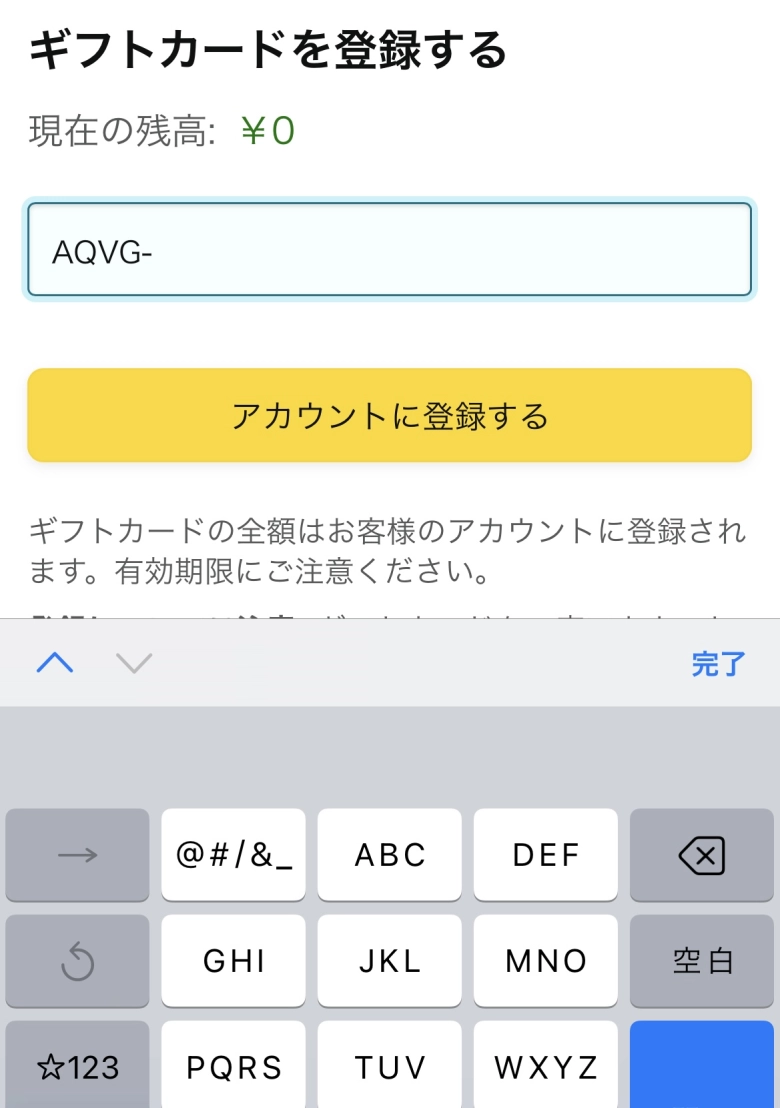Tap the JKL key

pos(389,961)
